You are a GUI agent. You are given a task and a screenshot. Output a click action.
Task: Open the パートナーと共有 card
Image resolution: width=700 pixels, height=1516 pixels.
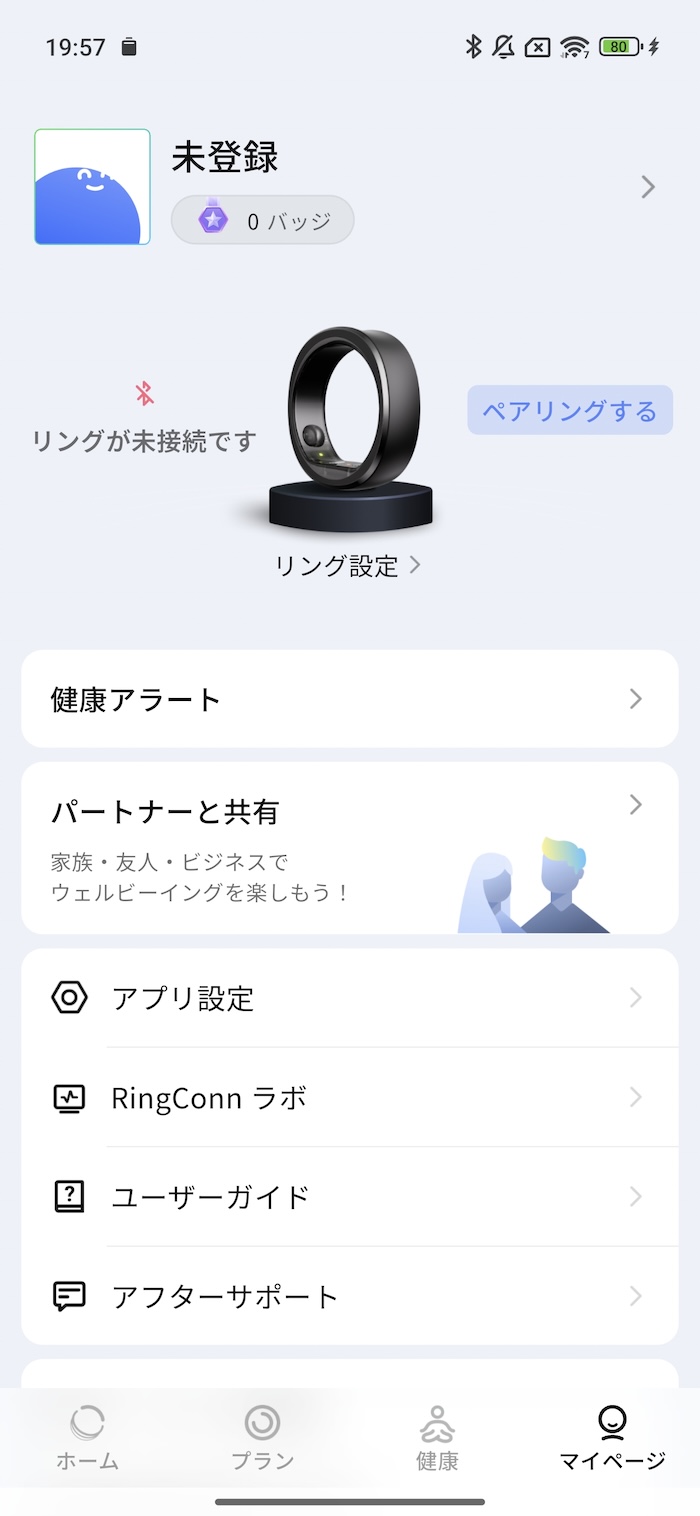350,848
